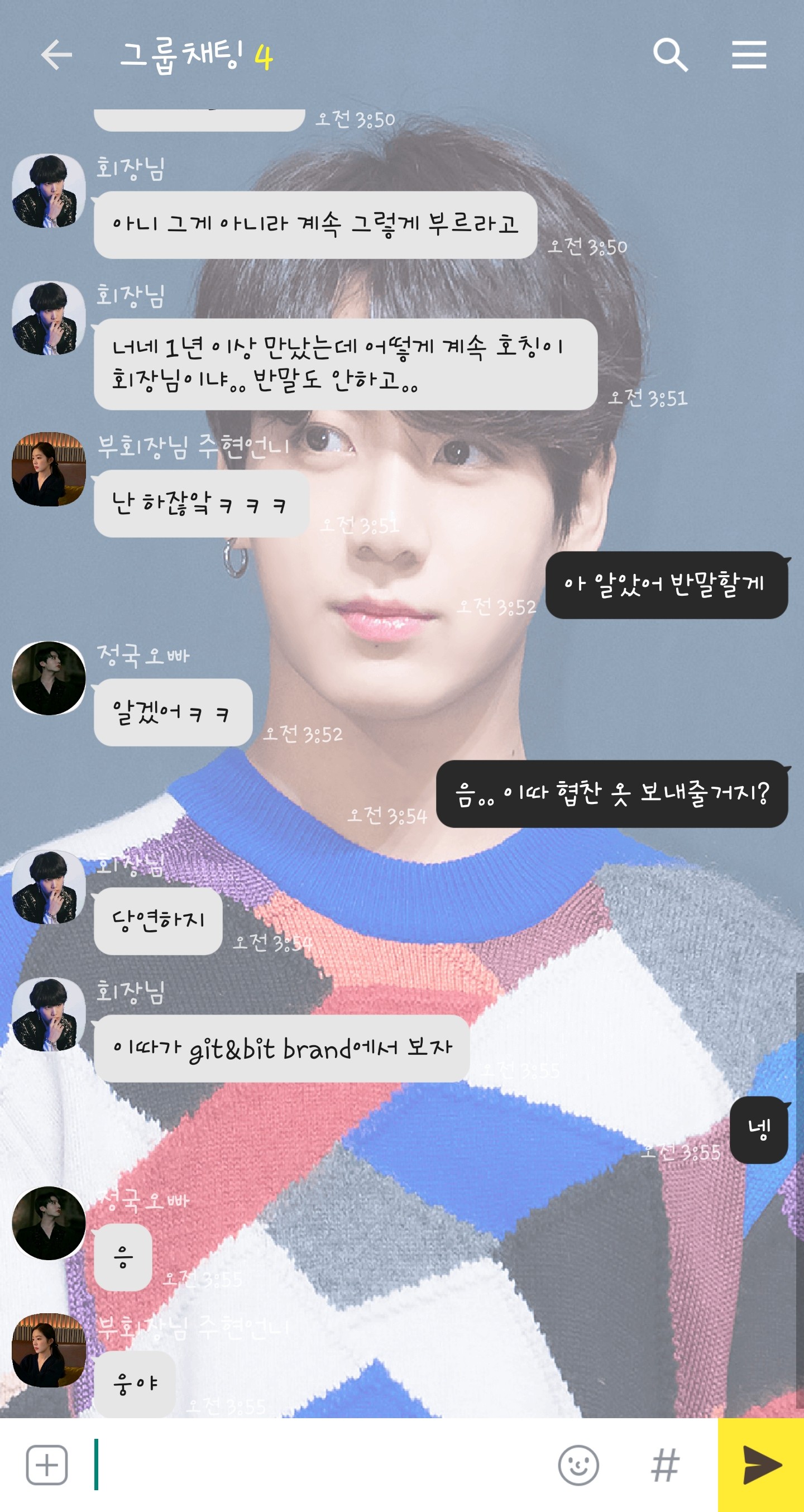
Task: Tap the hashtag search icon
Action: pyautogui.click(x=665, y=1465)
